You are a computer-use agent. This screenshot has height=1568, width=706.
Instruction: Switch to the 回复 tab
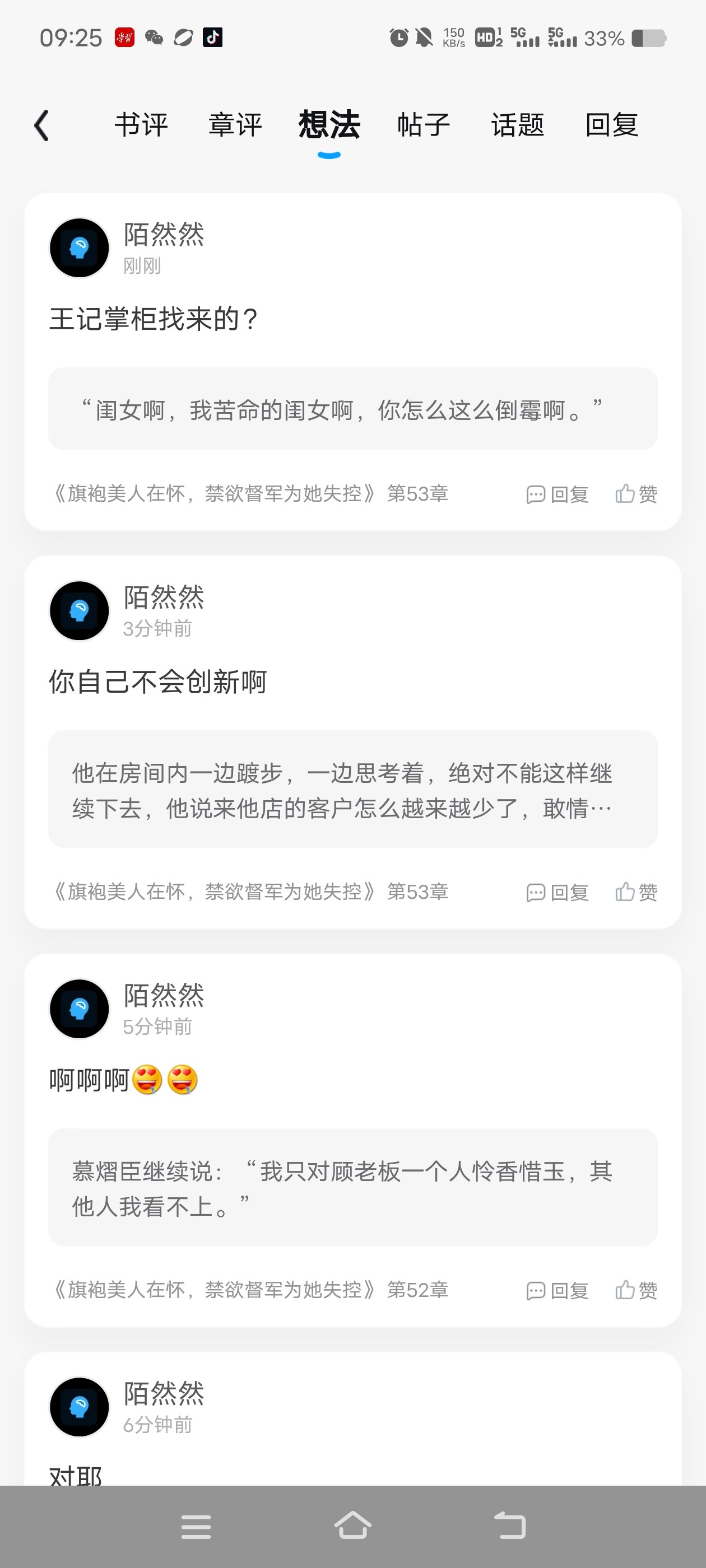coord(611,125)
